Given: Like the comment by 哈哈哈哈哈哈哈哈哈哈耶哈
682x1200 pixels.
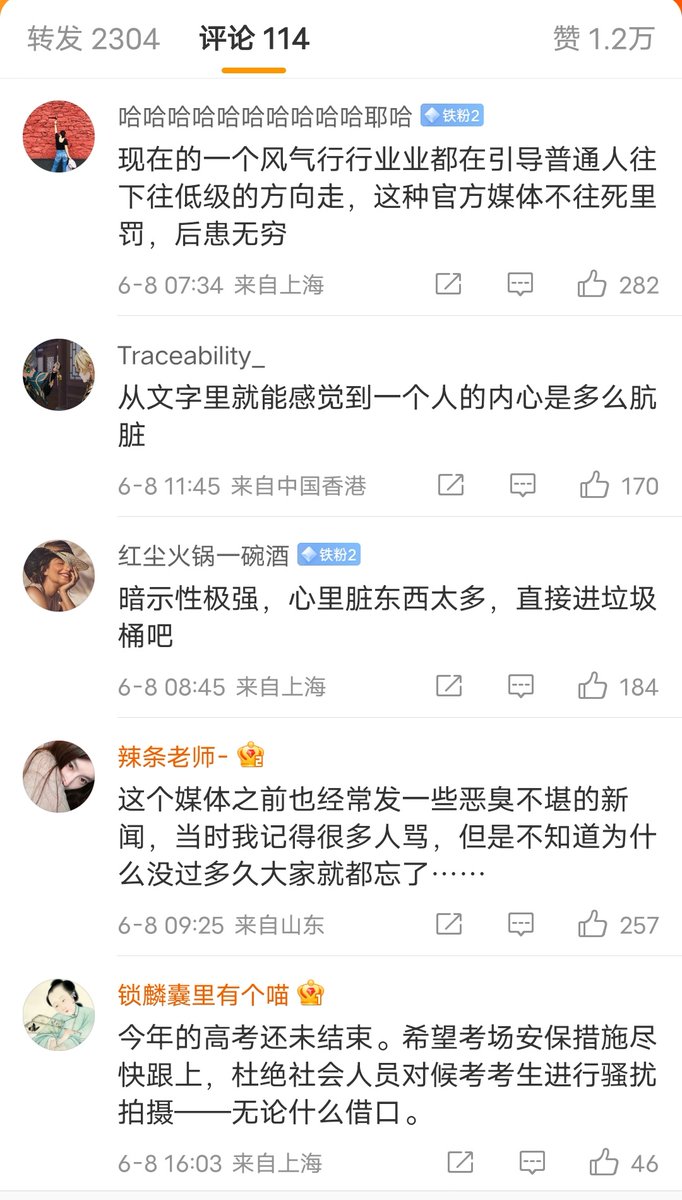Looking at the screenshot, I should (593, 285).
